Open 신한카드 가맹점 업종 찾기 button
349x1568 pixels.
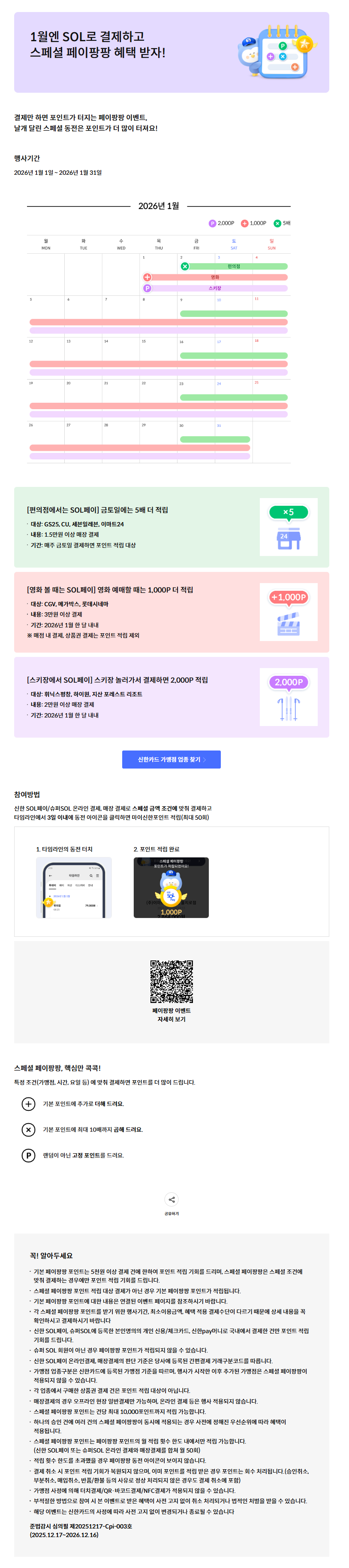pyautogui.click(x=171, y=759)
